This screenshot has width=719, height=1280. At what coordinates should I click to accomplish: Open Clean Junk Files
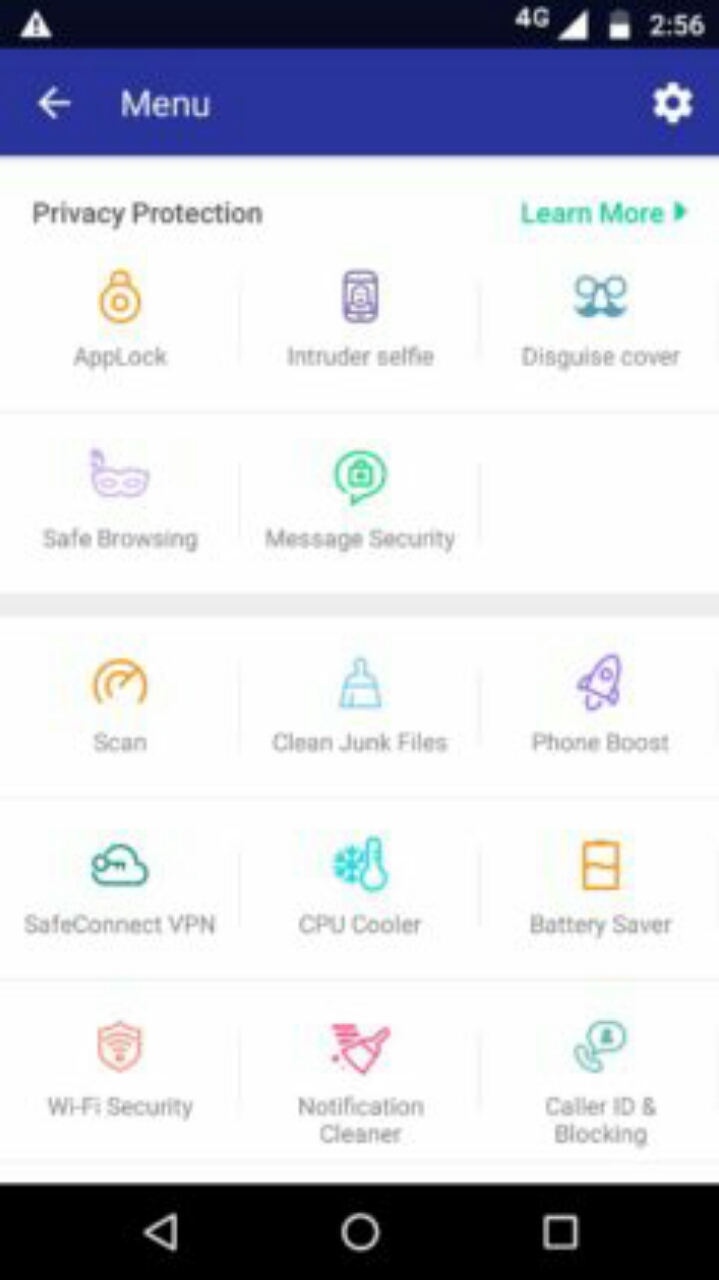point(360,706)
